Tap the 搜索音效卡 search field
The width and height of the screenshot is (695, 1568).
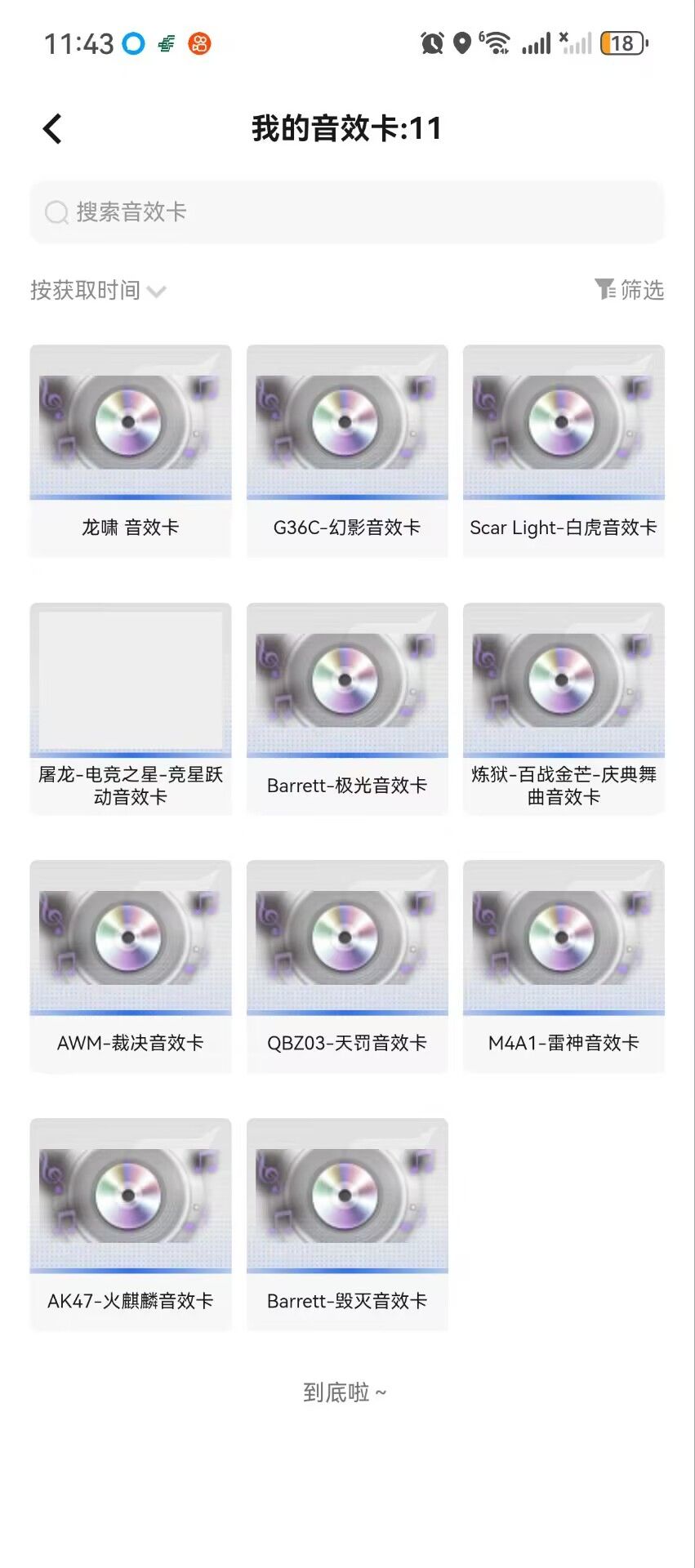pos(347,212)
